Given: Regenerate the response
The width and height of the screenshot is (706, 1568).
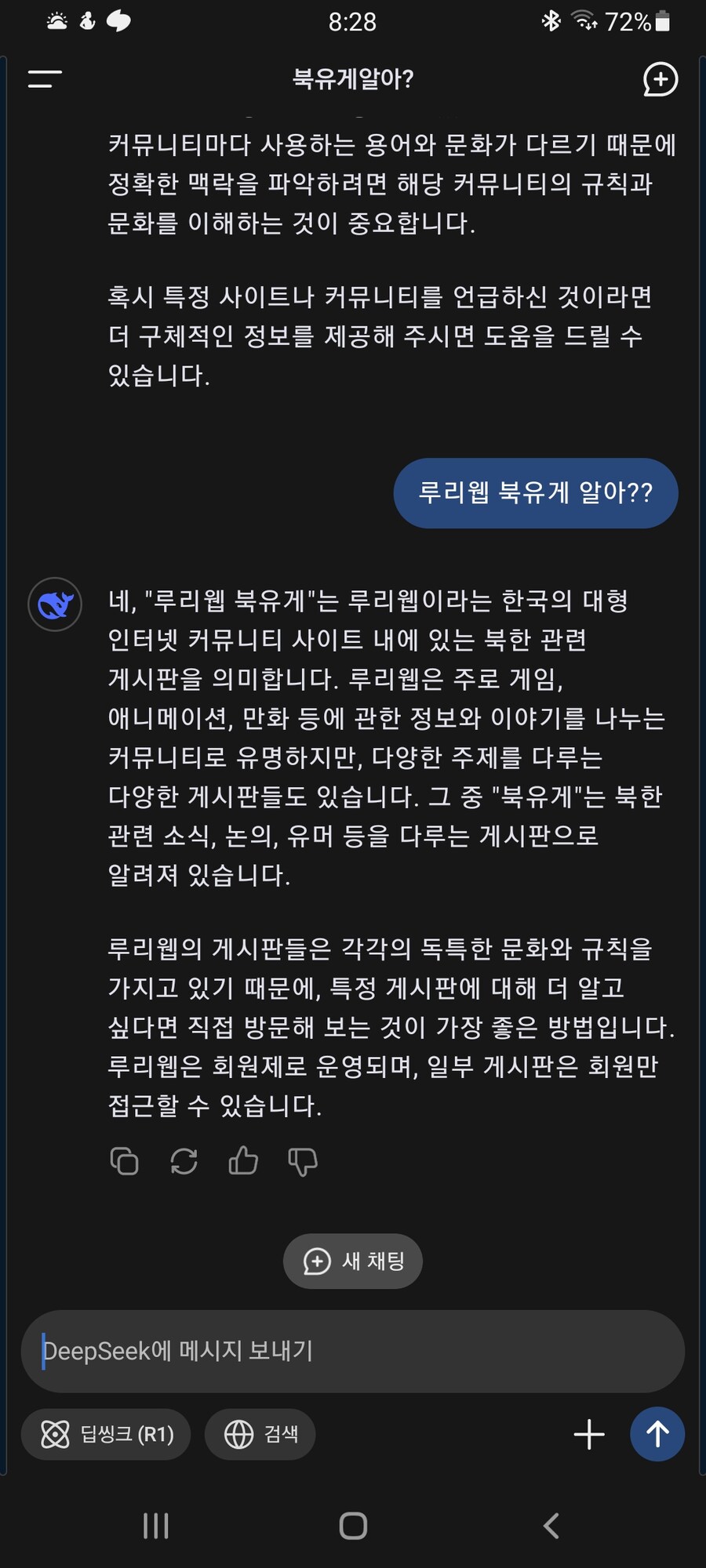Looking at the screenshot, I should pos(184,1161).
